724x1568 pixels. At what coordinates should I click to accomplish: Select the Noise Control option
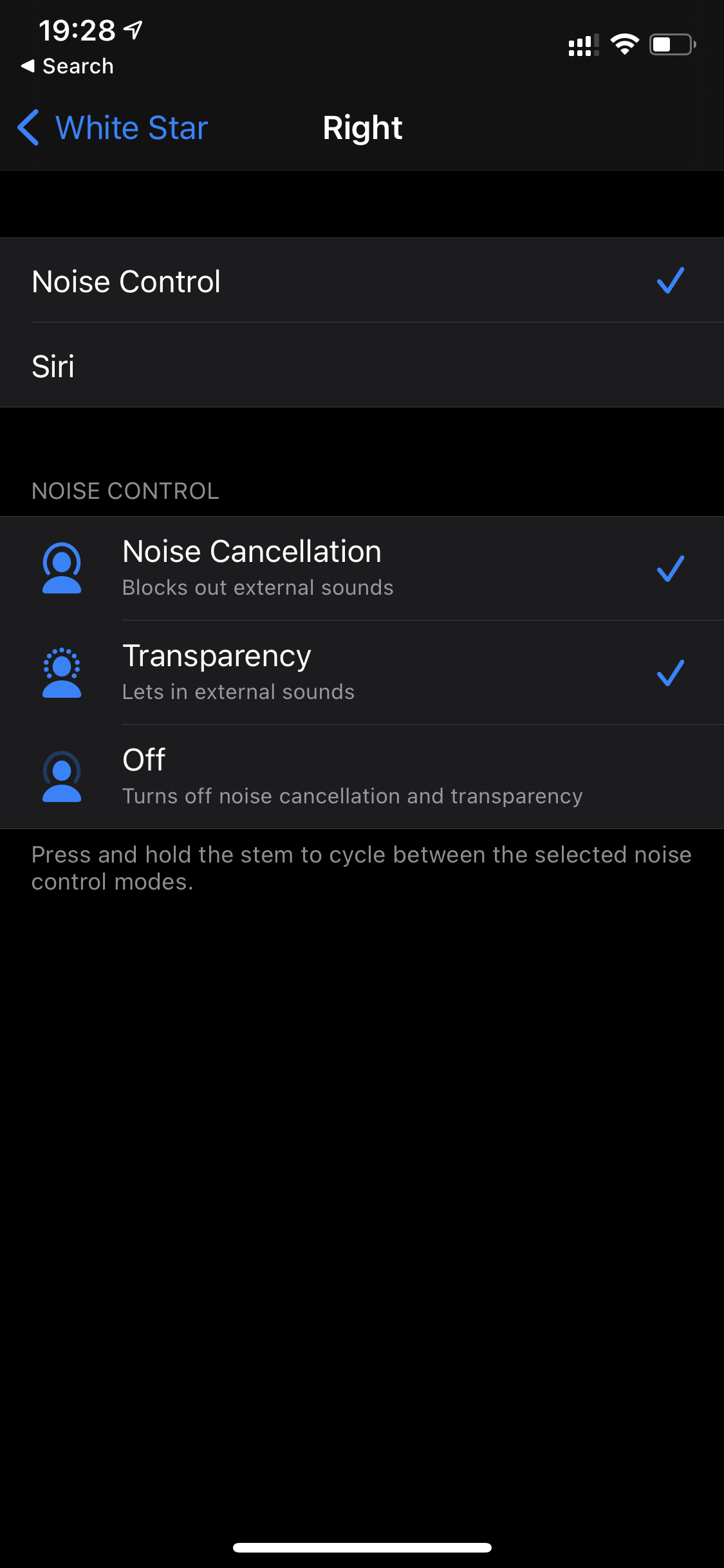362,281
